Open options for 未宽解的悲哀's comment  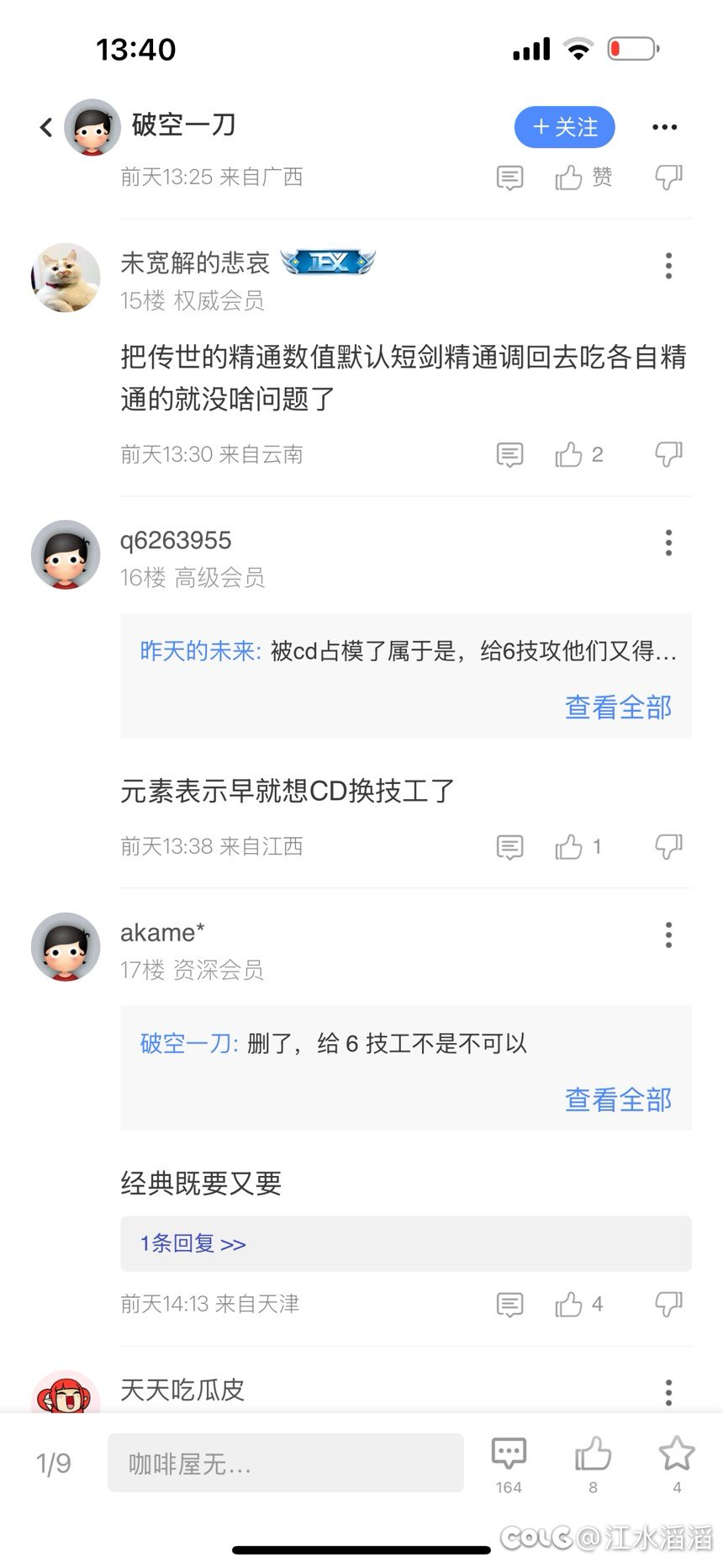click(x=668, y=265)
